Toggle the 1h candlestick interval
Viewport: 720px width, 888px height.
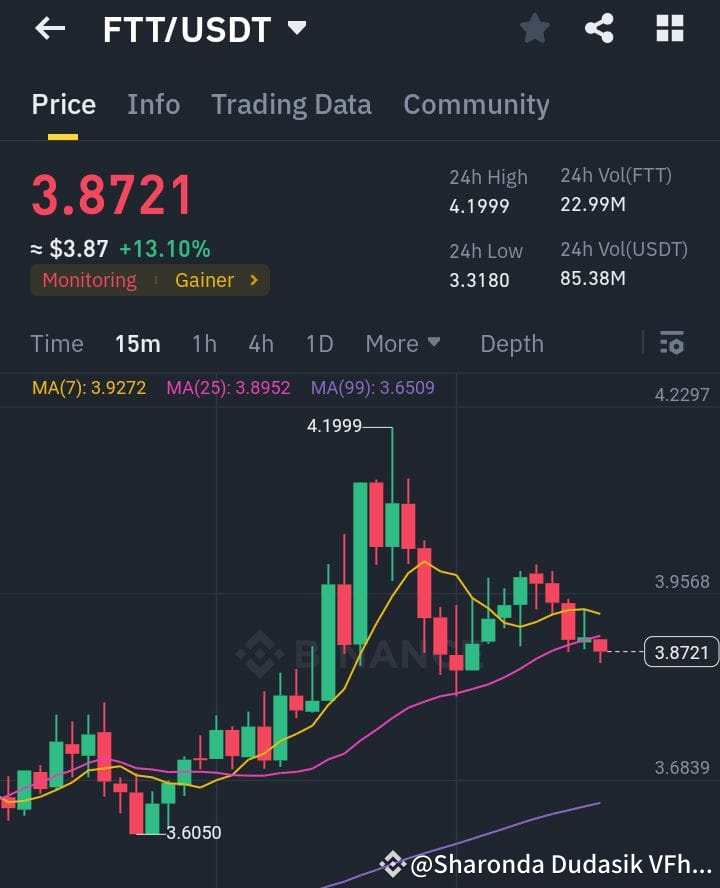point(204,343)
